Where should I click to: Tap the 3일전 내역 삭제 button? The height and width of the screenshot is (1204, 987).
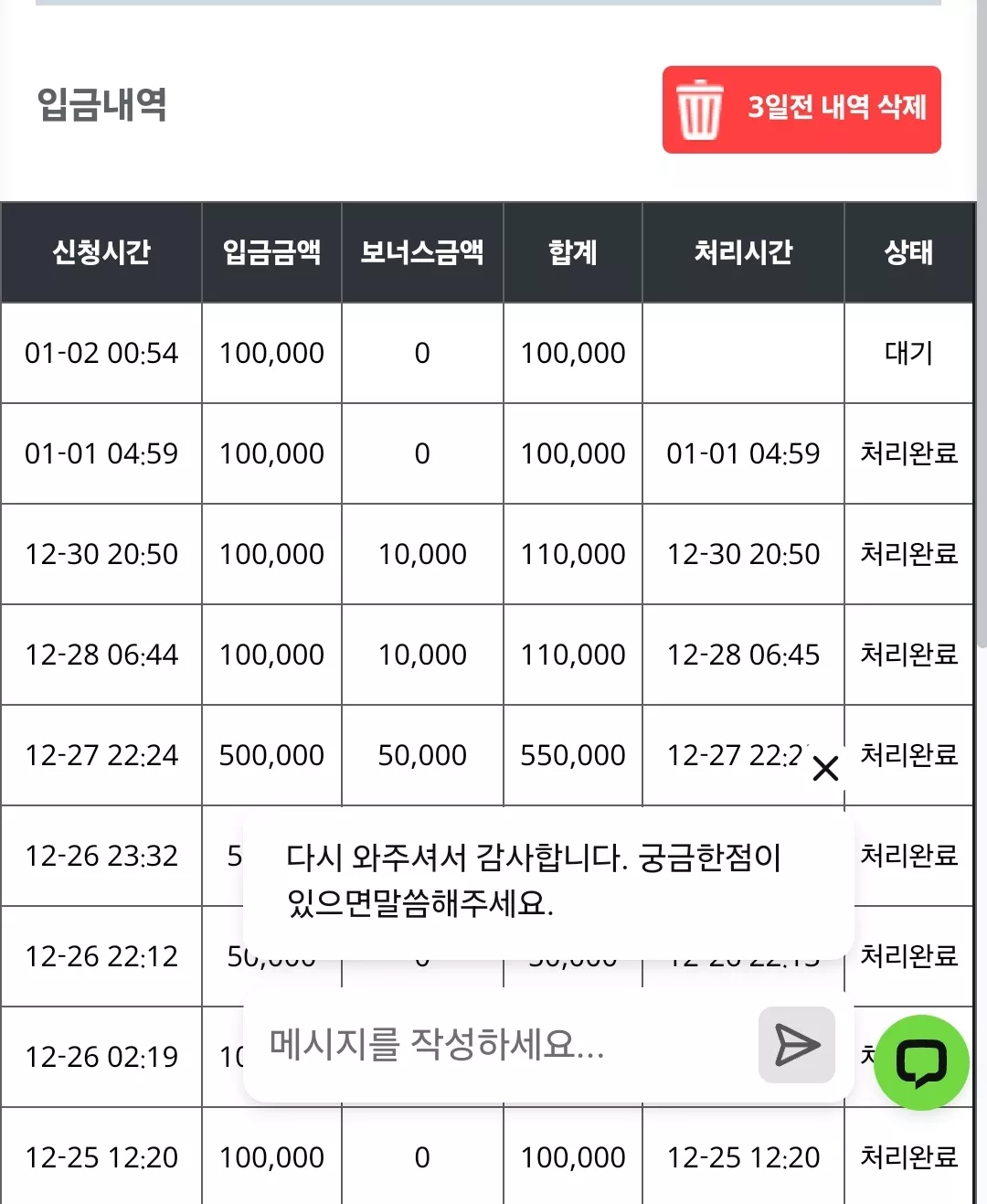pyautogui.click(x=801, y=110)
